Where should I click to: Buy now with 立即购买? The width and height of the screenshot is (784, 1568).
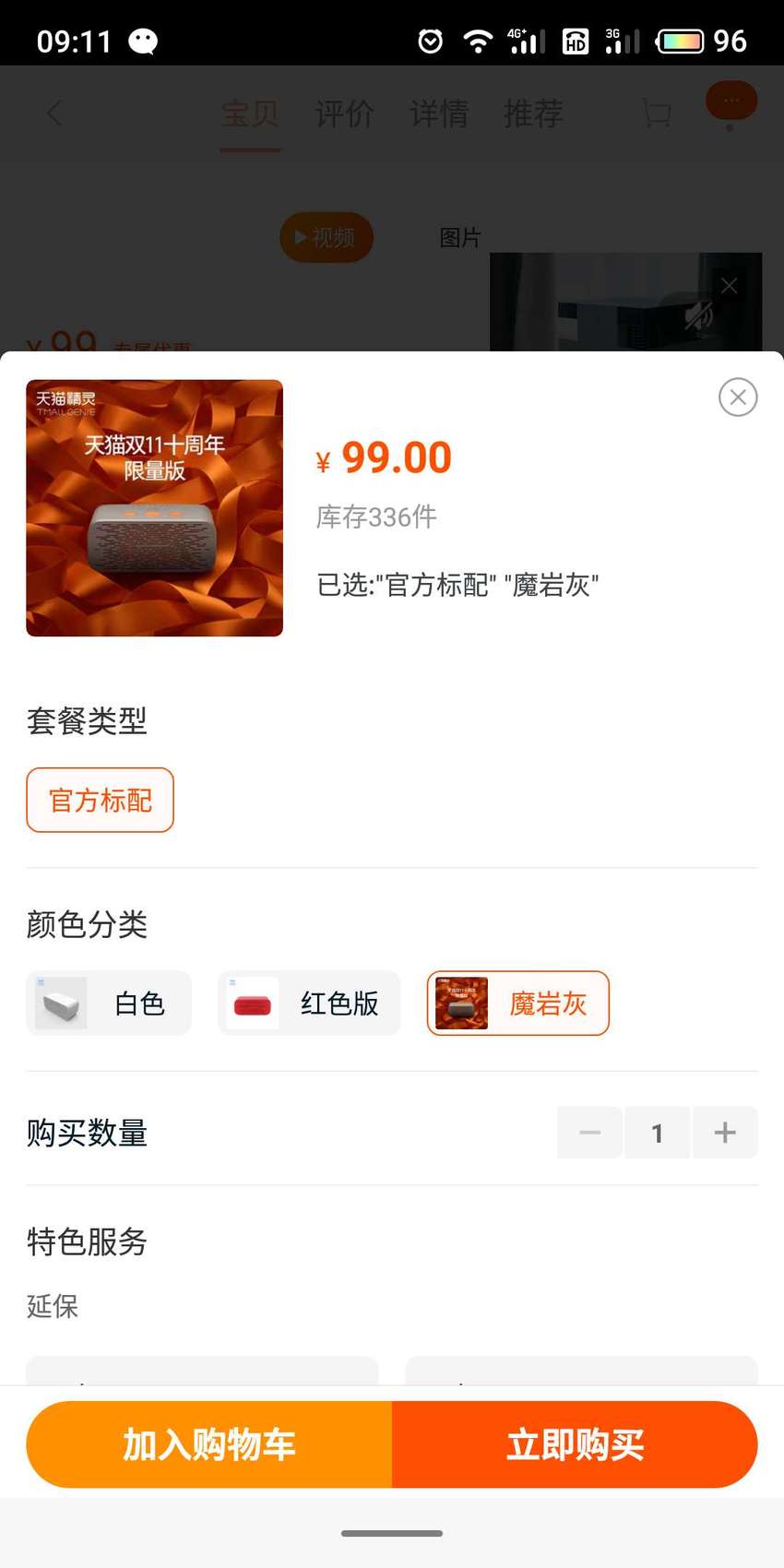click(575, 1444)
